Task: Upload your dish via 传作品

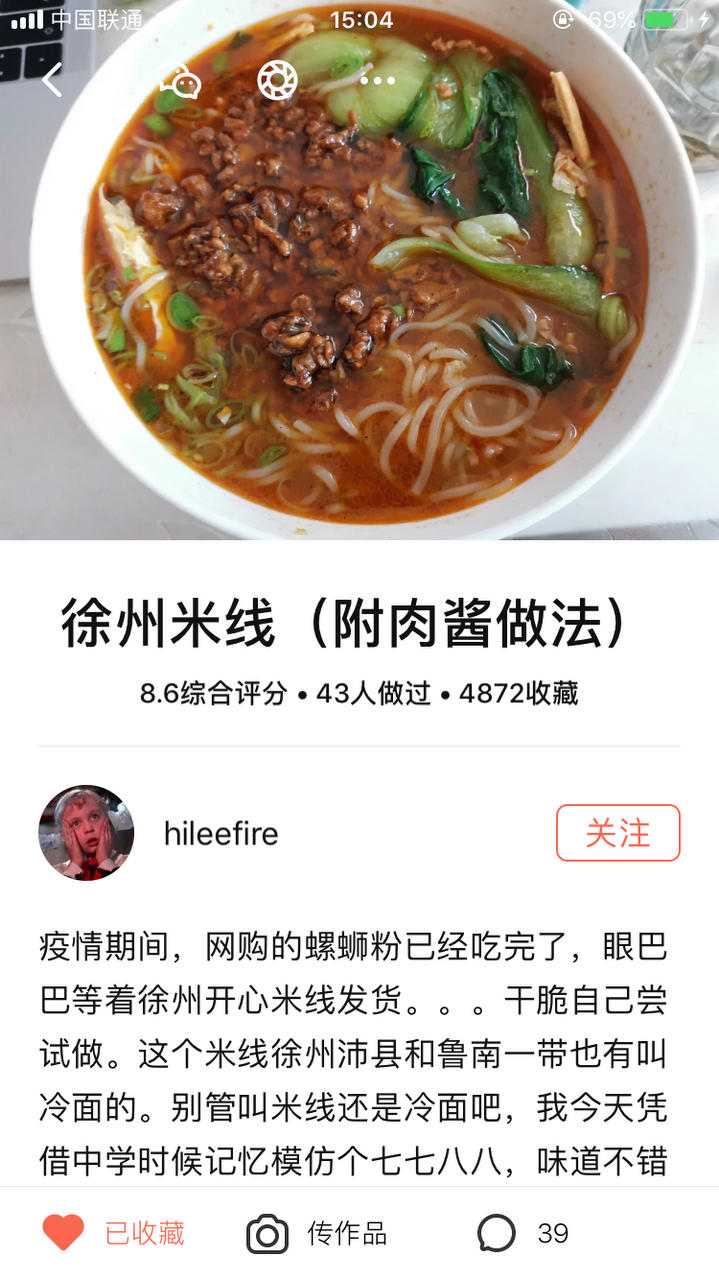Action: 317,1233
